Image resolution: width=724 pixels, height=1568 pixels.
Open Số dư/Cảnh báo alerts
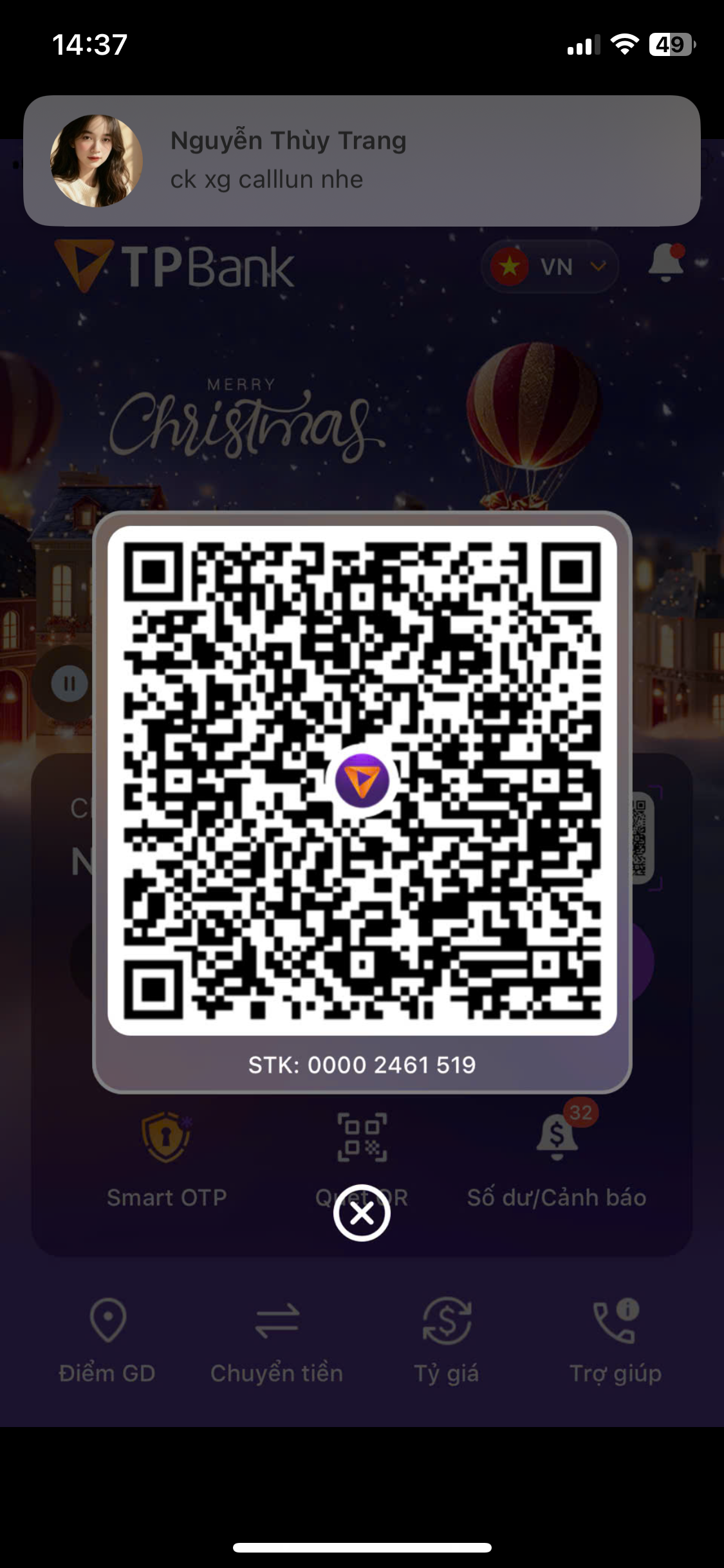pos(557,1159)
